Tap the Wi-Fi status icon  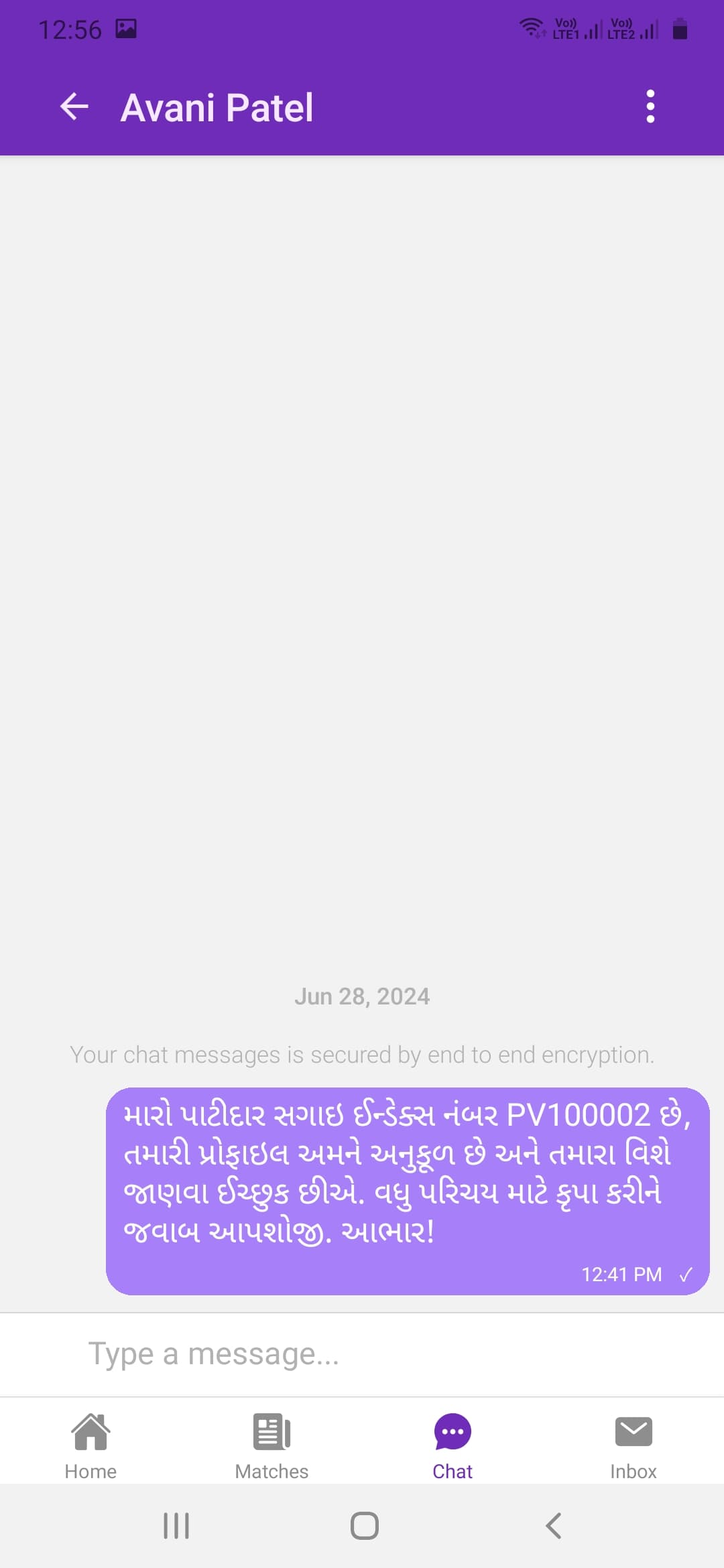533,28
